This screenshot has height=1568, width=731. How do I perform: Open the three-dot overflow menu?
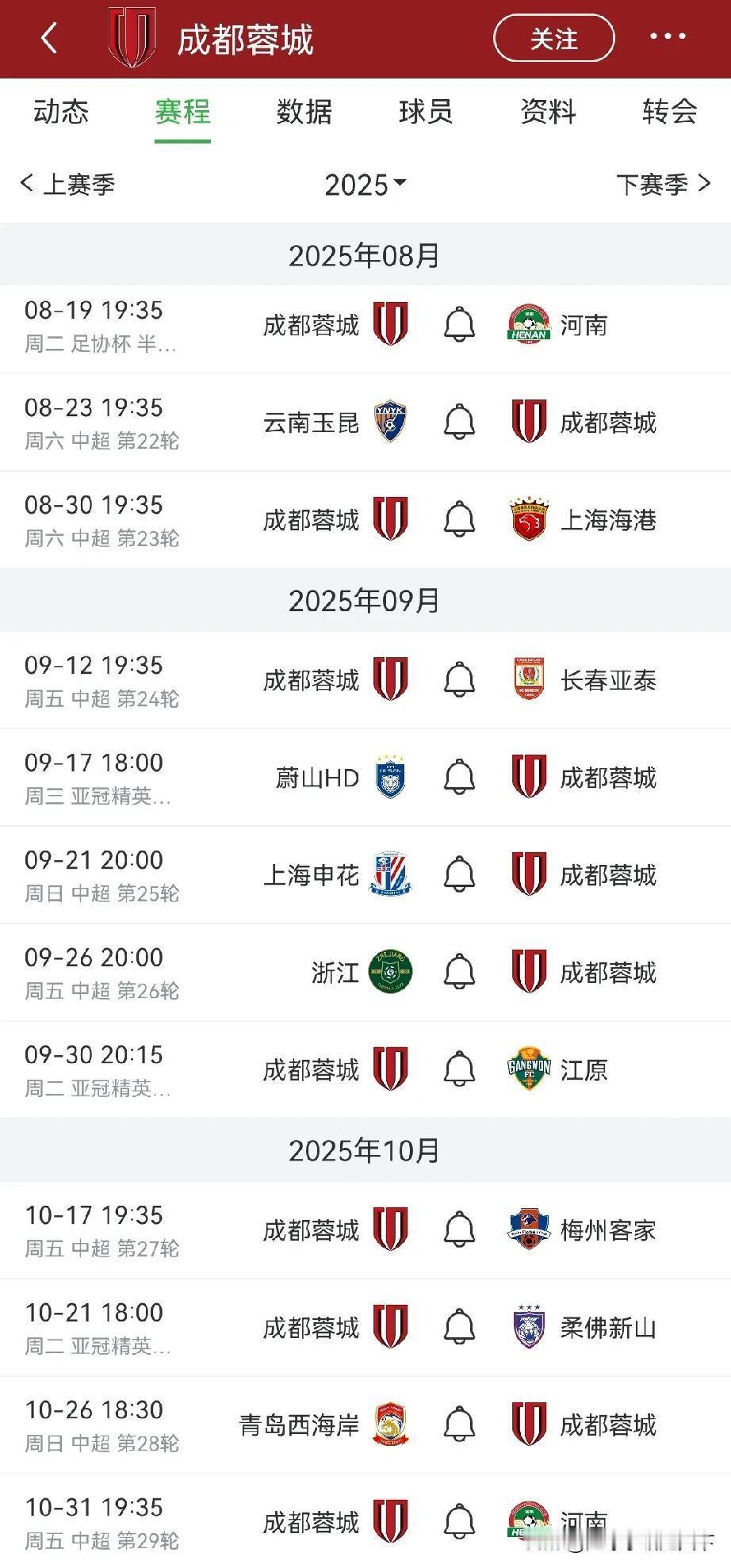coord(668,36)
